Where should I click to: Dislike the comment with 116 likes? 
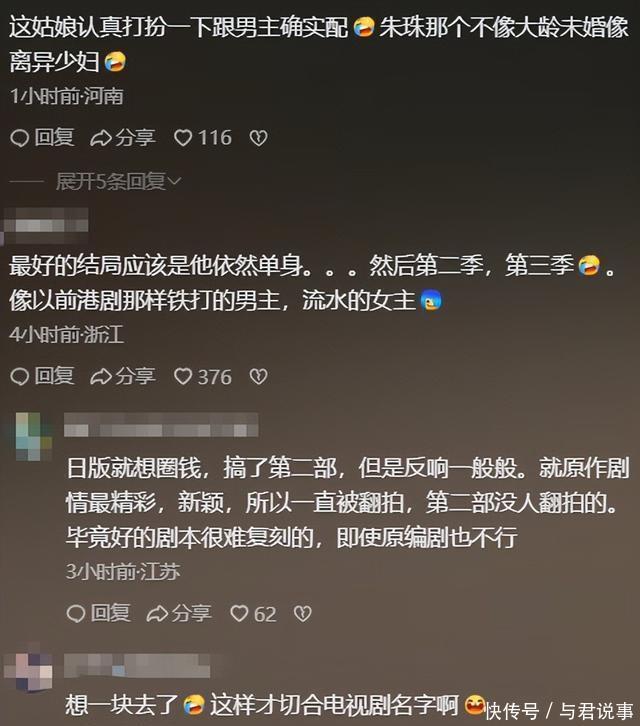point(258,138)
